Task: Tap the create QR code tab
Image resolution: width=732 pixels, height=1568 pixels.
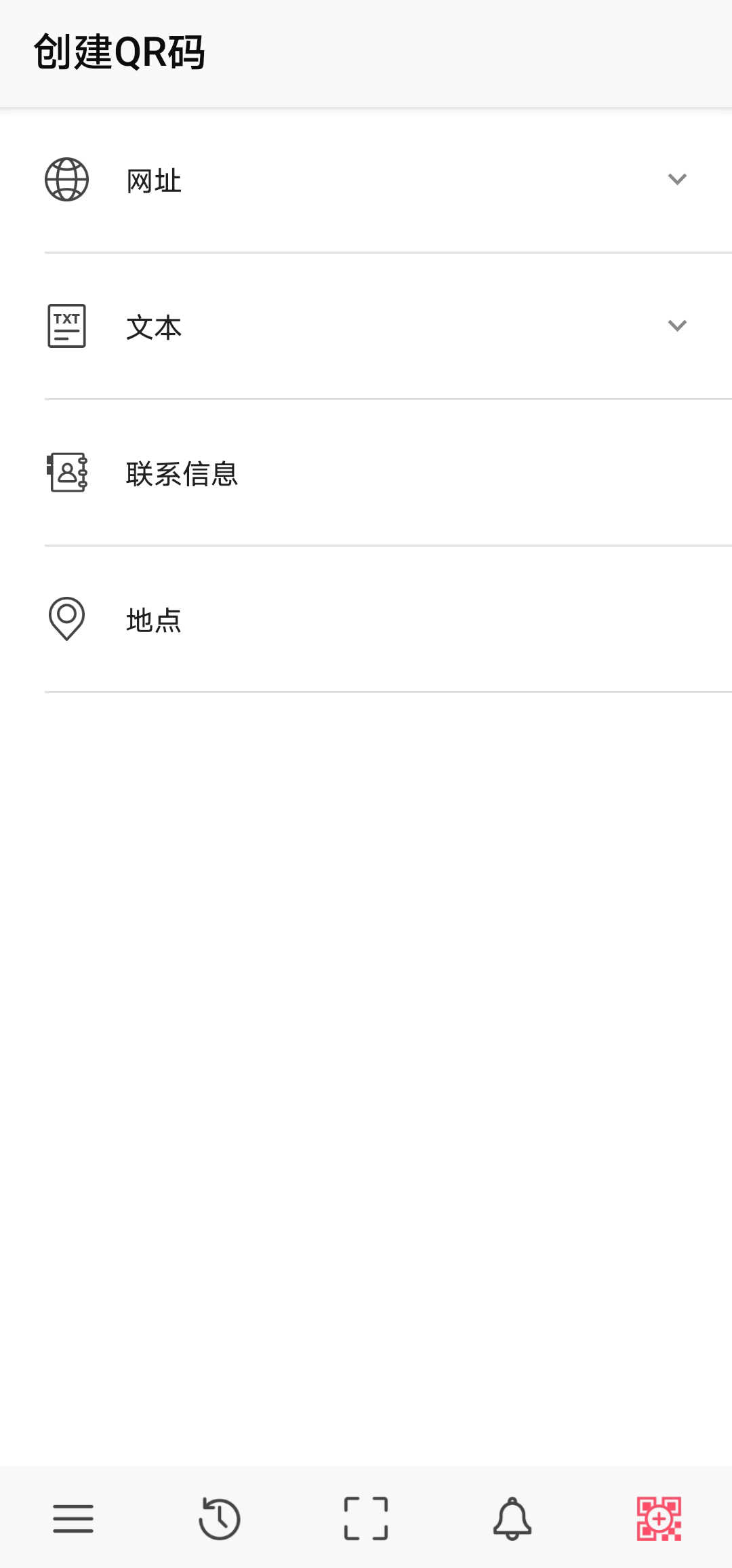Action: (659, 1518)
